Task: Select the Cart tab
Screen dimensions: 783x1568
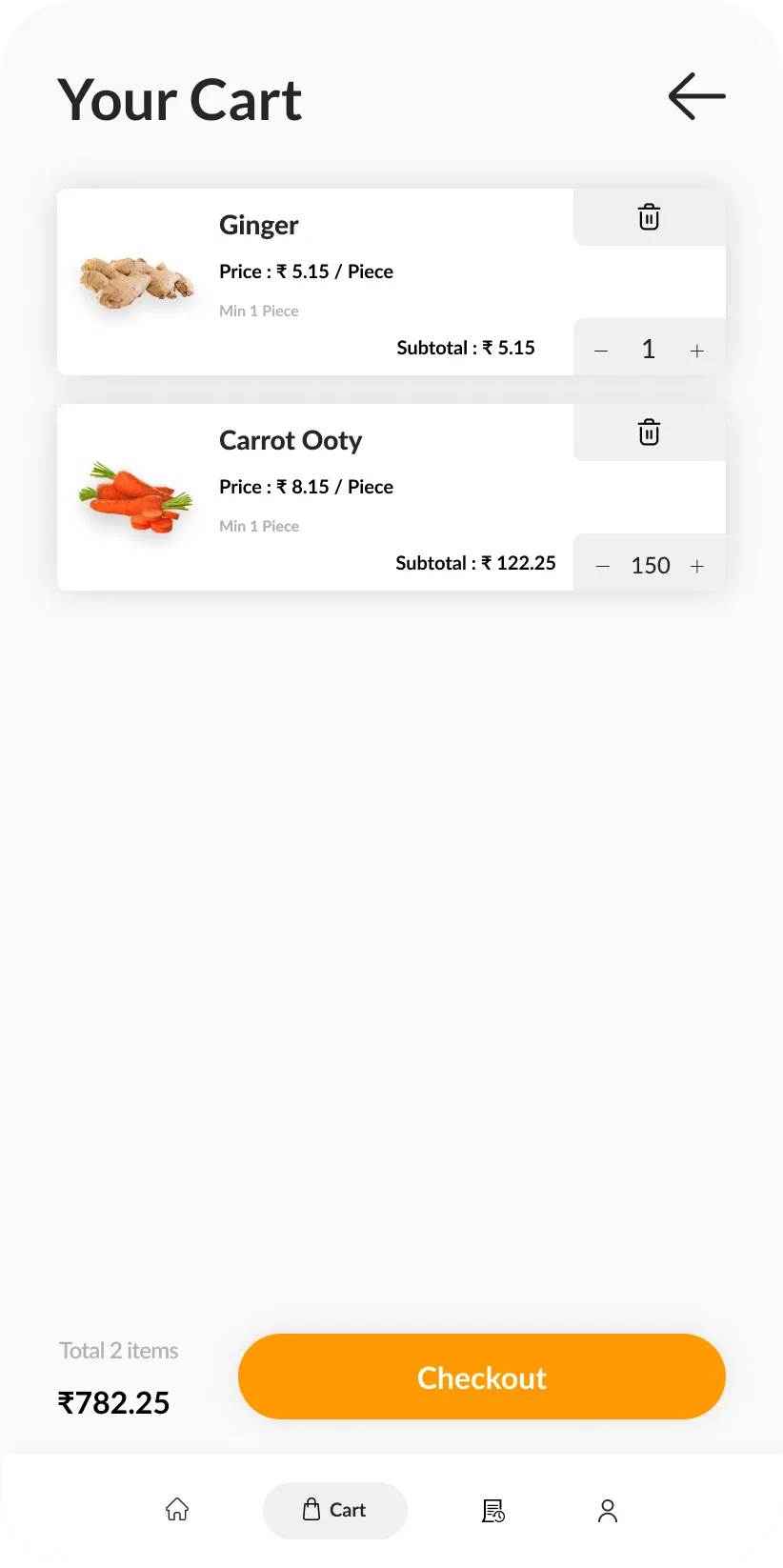Action: [334, 1510]
